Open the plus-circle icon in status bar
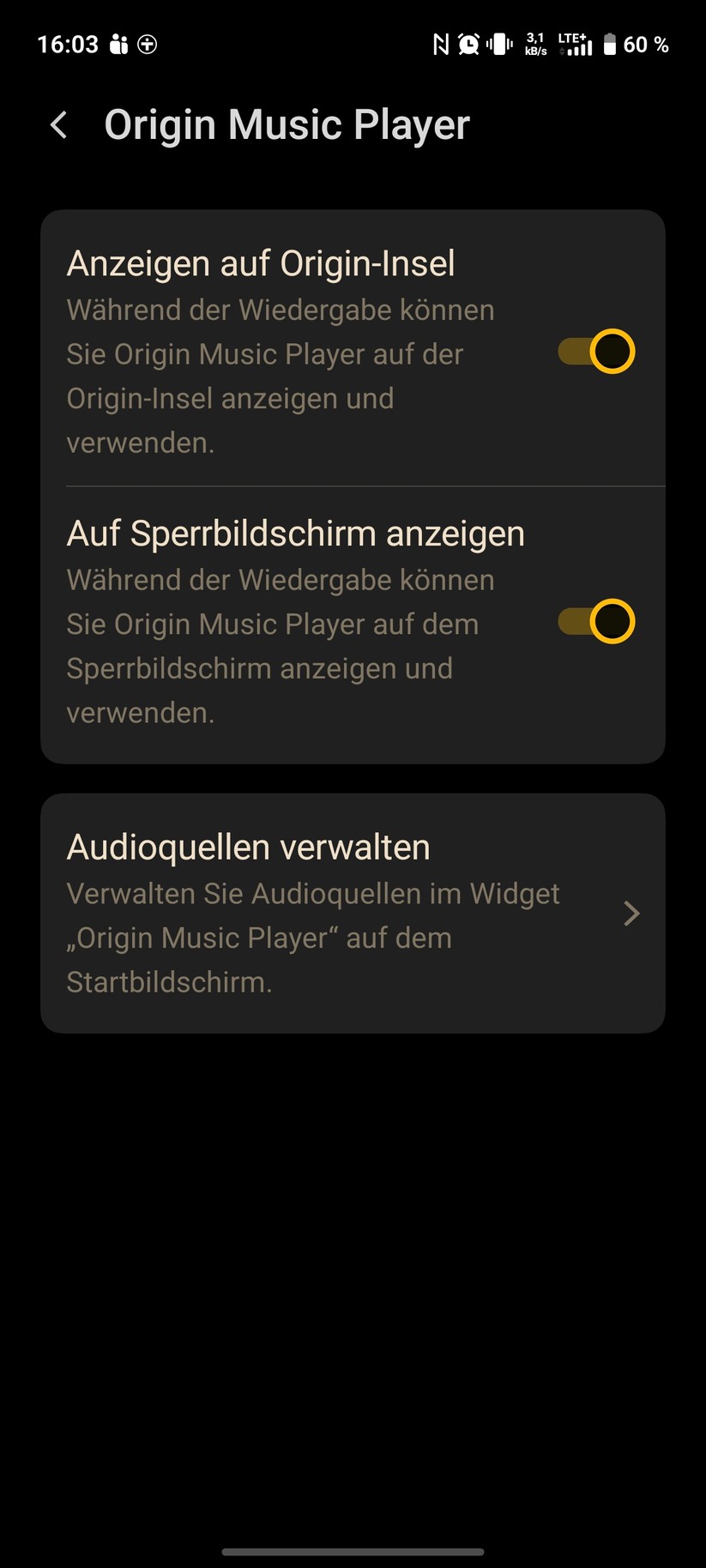The height and width of the screenshot is (1568, 706). coord(147,44)
